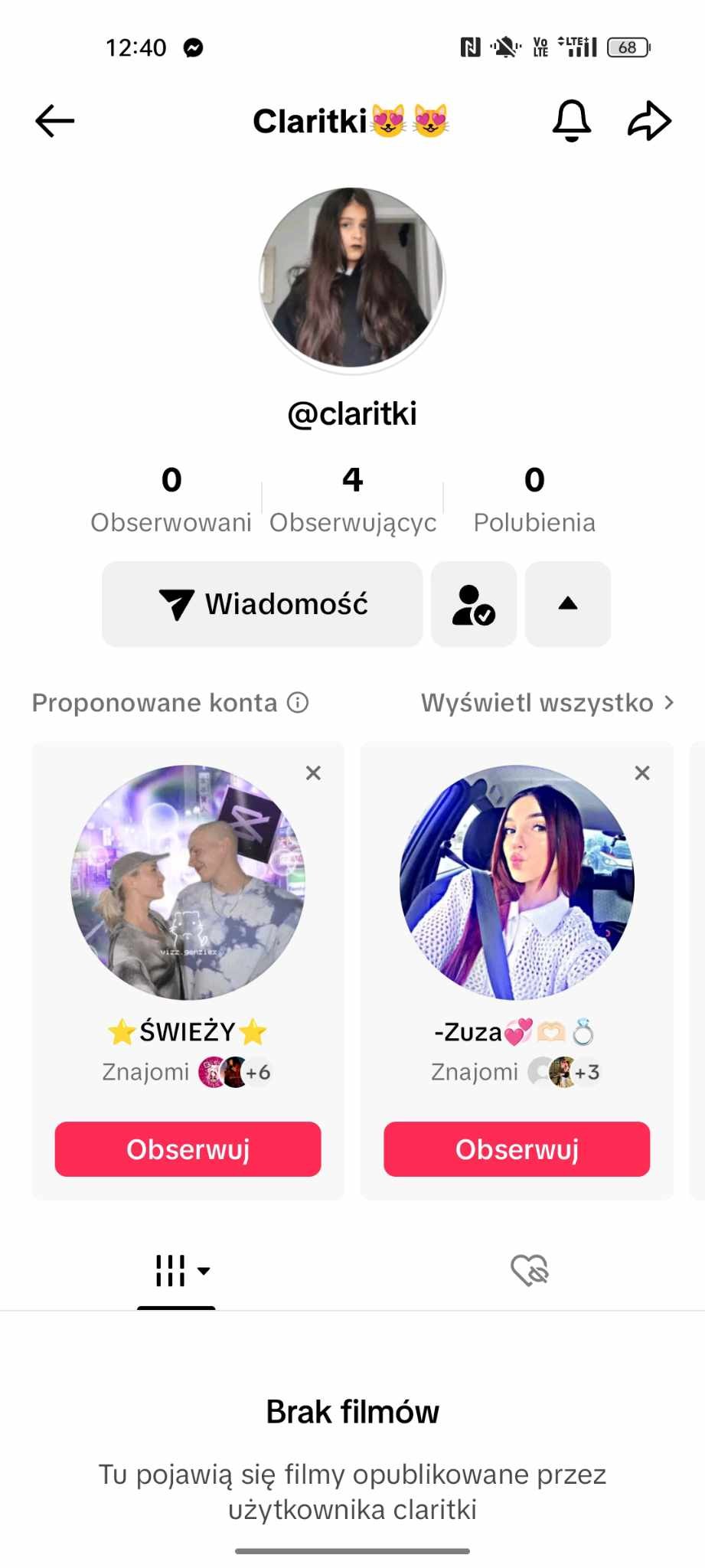Dismiss the ŚWIEŻY suggested account
The height and width of the screenshot is (1568, 705).
click(x=313, y=773)
